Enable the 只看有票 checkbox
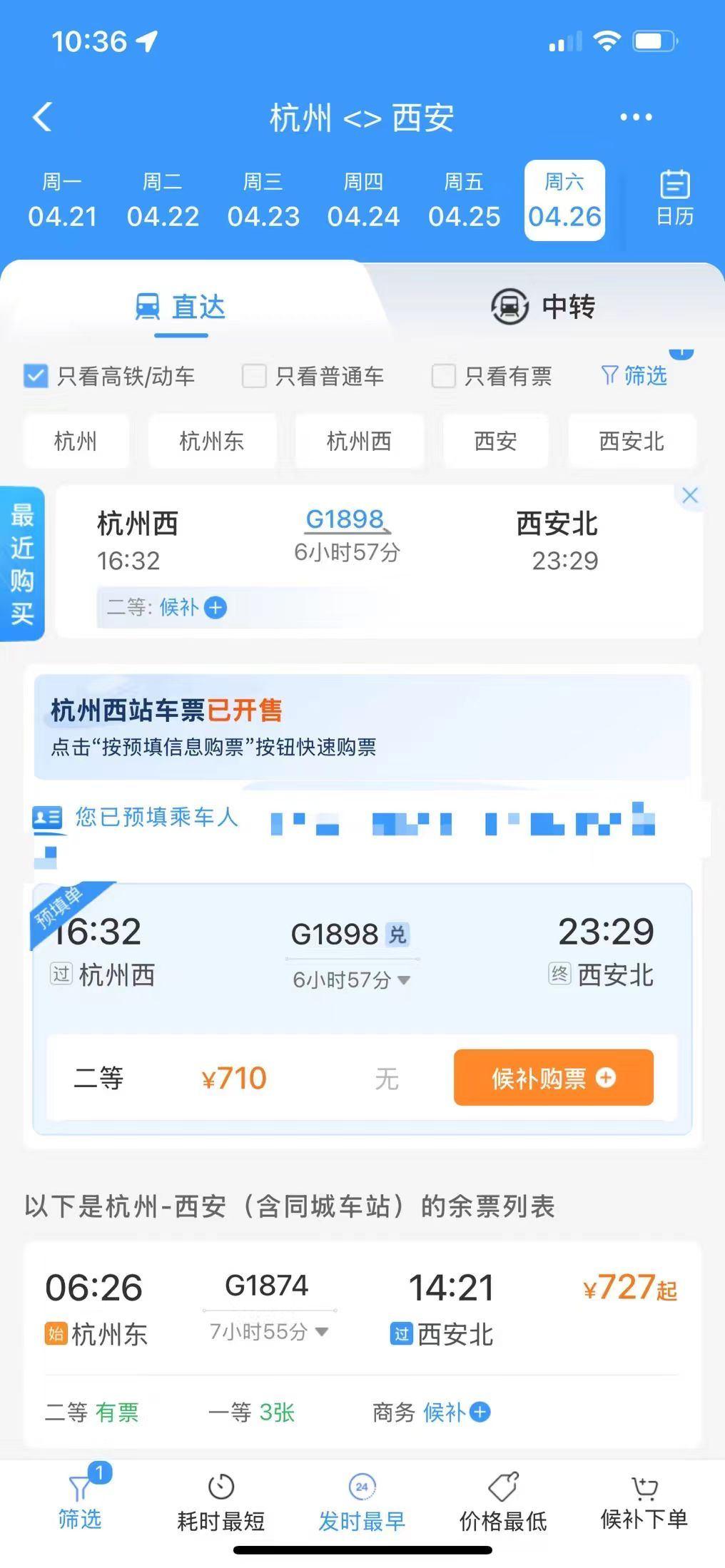Viewport: 725px width, 1568px height. (x=443, y=376)
